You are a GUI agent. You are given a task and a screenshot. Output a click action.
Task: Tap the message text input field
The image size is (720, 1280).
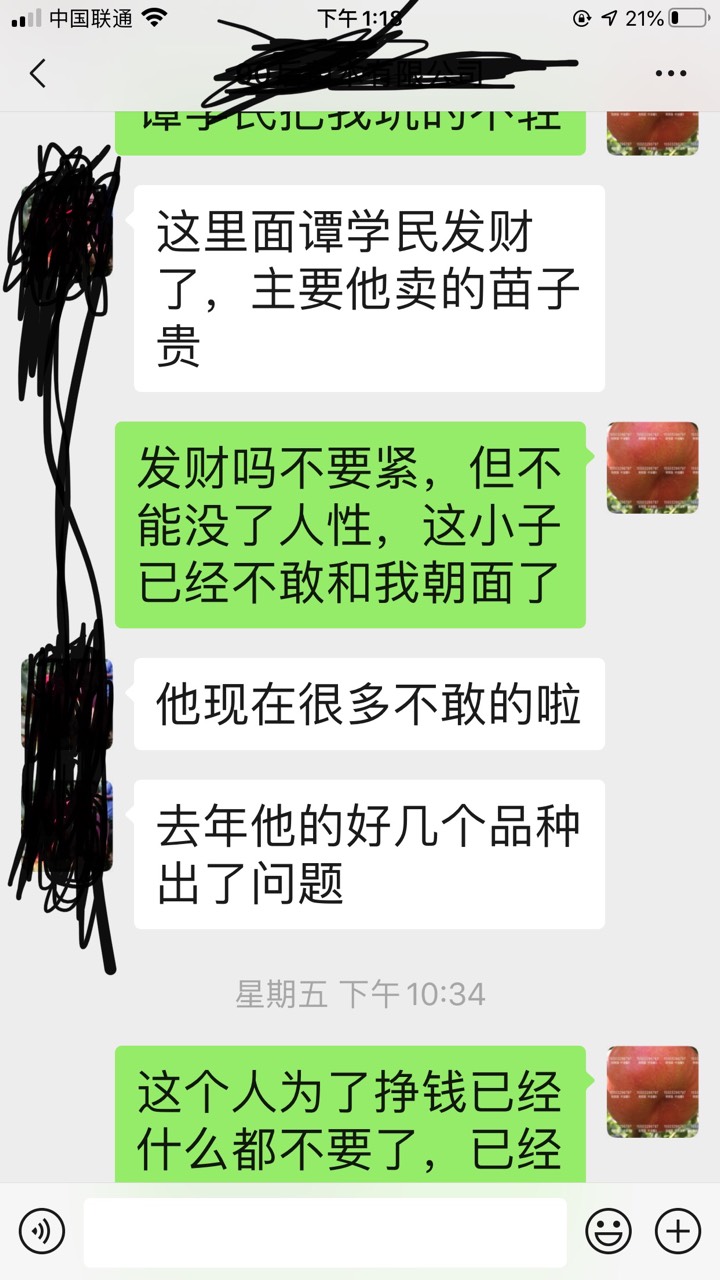point(324,1231)
